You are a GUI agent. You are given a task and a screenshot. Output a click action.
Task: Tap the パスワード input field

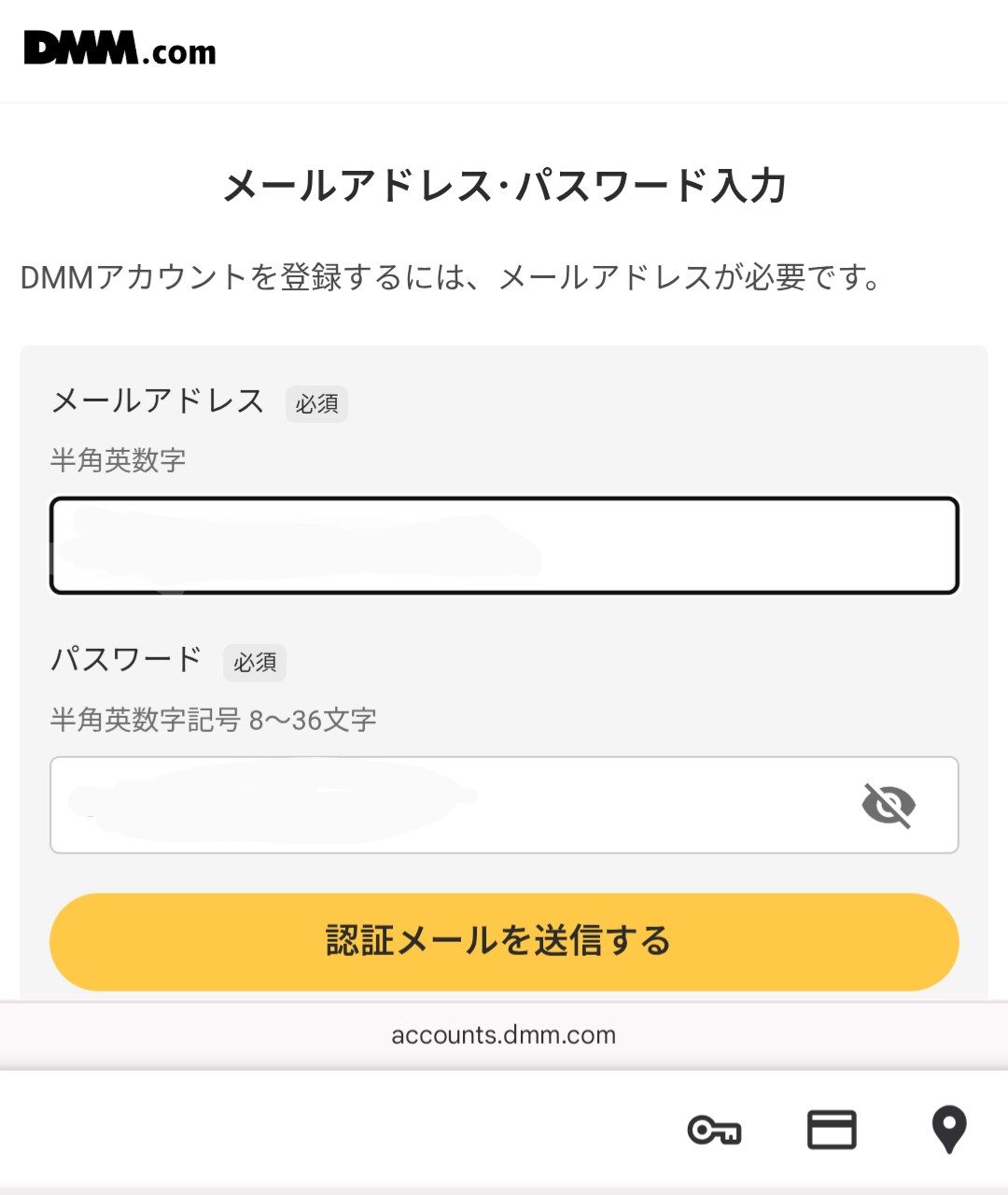[448, 805]
